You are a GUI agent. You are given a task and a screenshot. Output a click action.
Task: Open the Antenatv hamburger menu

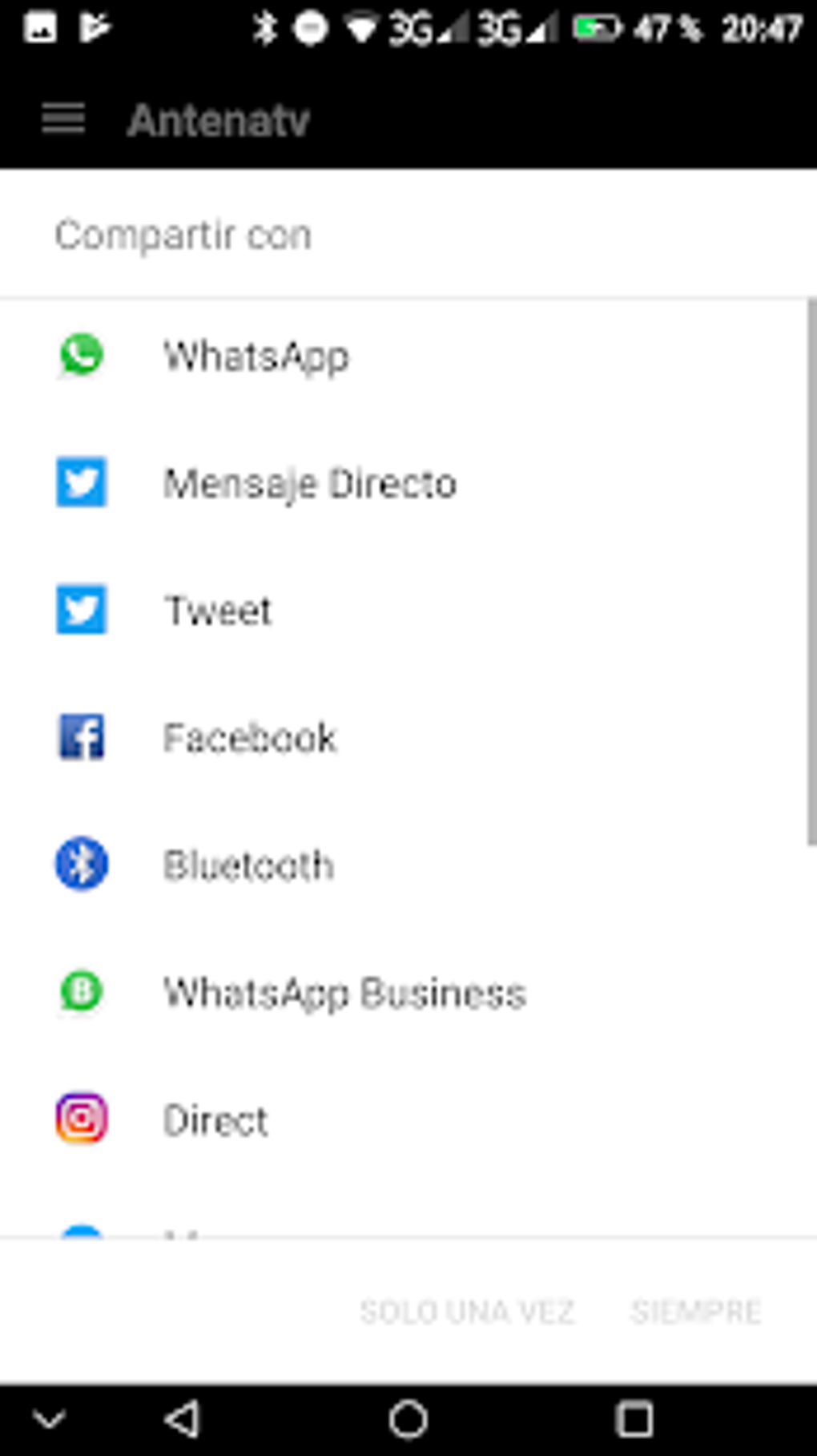pyautogui.click(x=63, y=119)
